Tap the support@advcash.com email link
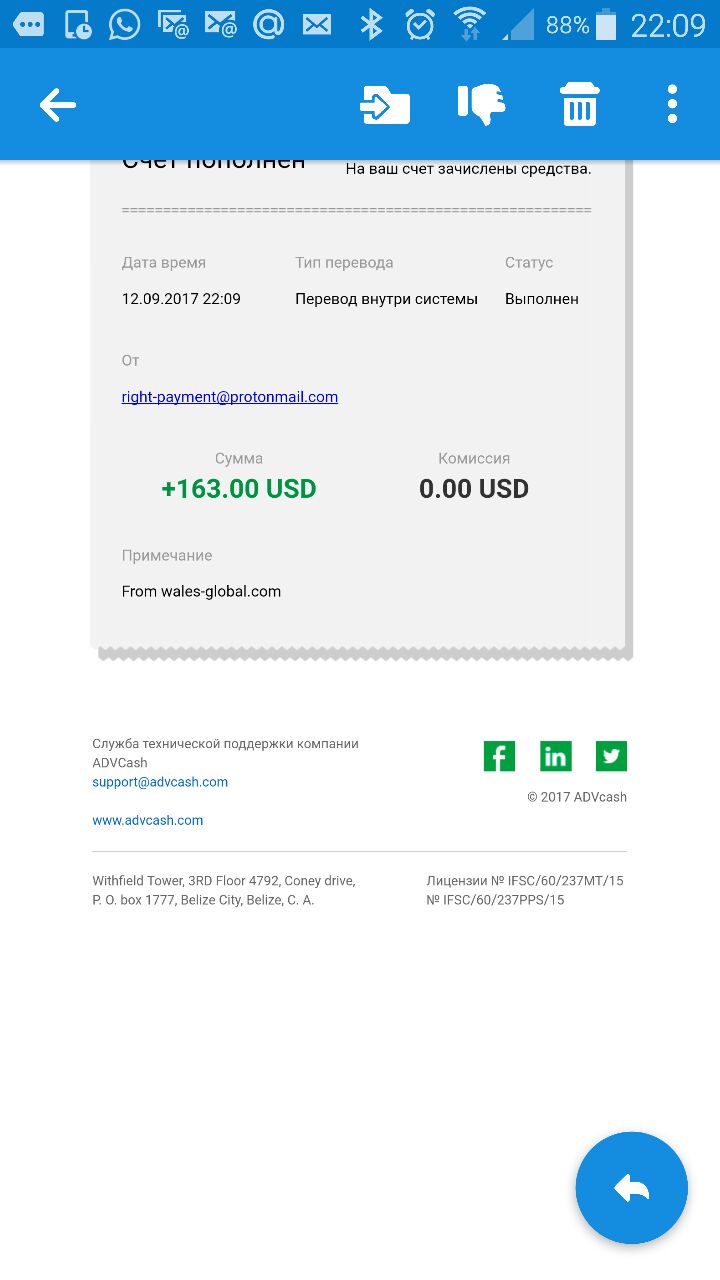 pyautogui.click(x=160, y=782)
